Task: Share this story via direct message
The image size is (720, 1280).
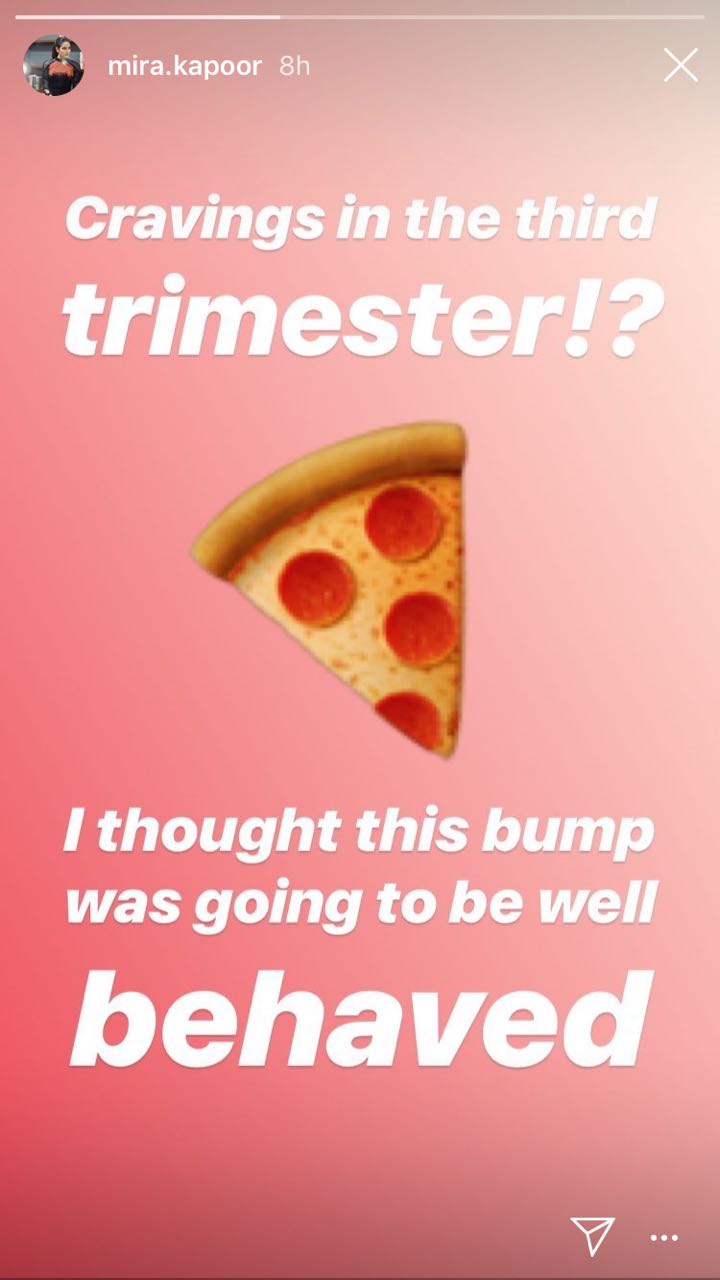Action: click(592, 1236)
